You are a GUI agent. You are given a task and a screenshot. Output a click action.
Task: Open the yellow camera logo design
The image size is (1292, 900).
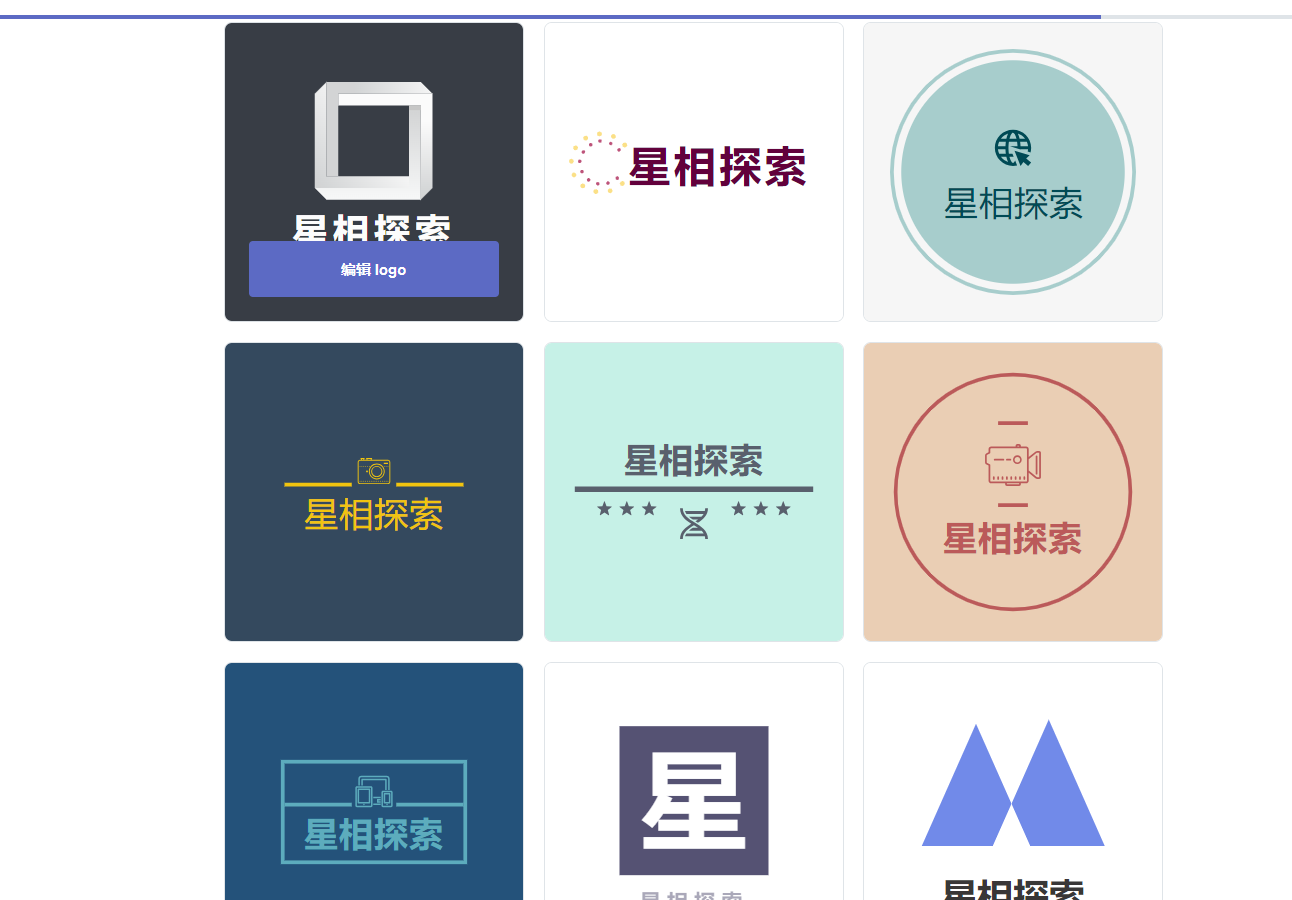click(x=374, y=492)
